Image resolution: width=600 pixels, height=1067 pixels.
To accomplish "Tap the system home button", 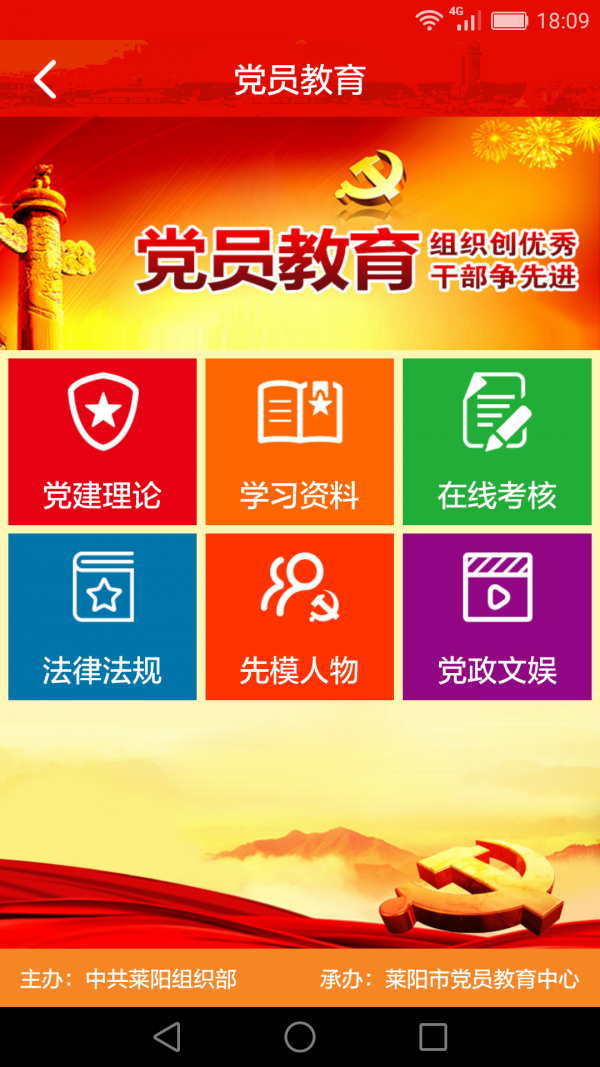I will tap(300, 1036).
